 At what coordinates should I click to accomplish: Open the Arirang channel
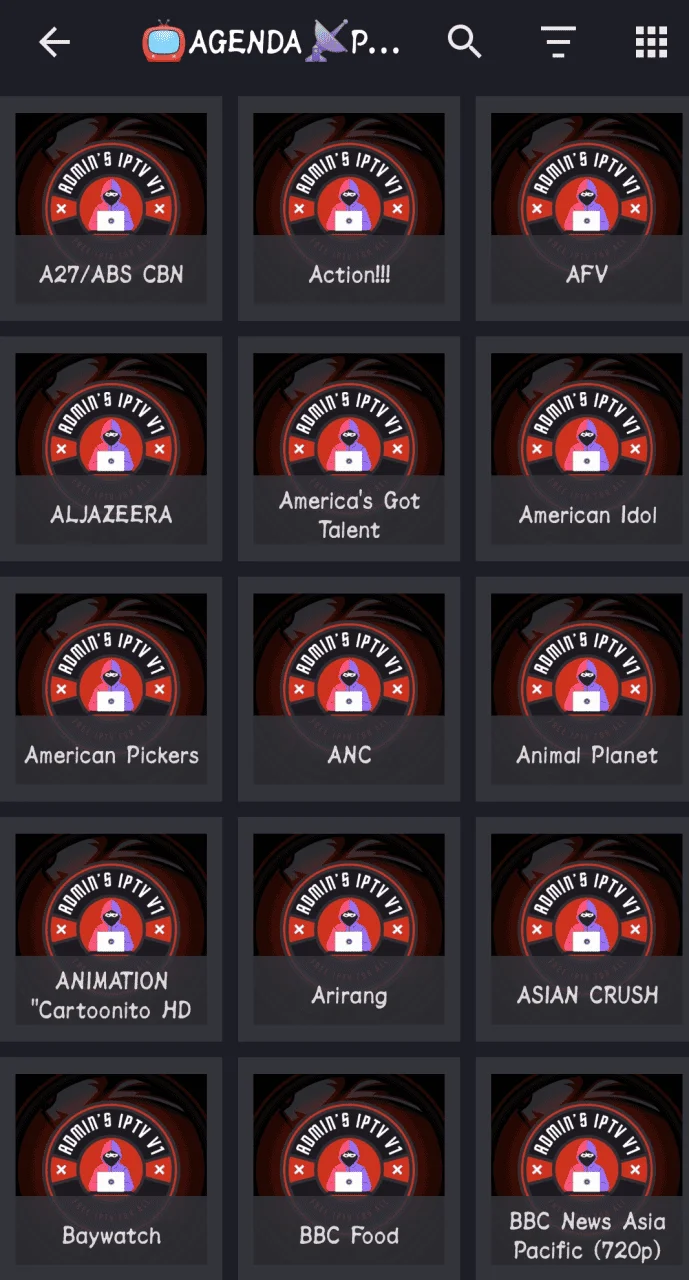pos(349,929)
